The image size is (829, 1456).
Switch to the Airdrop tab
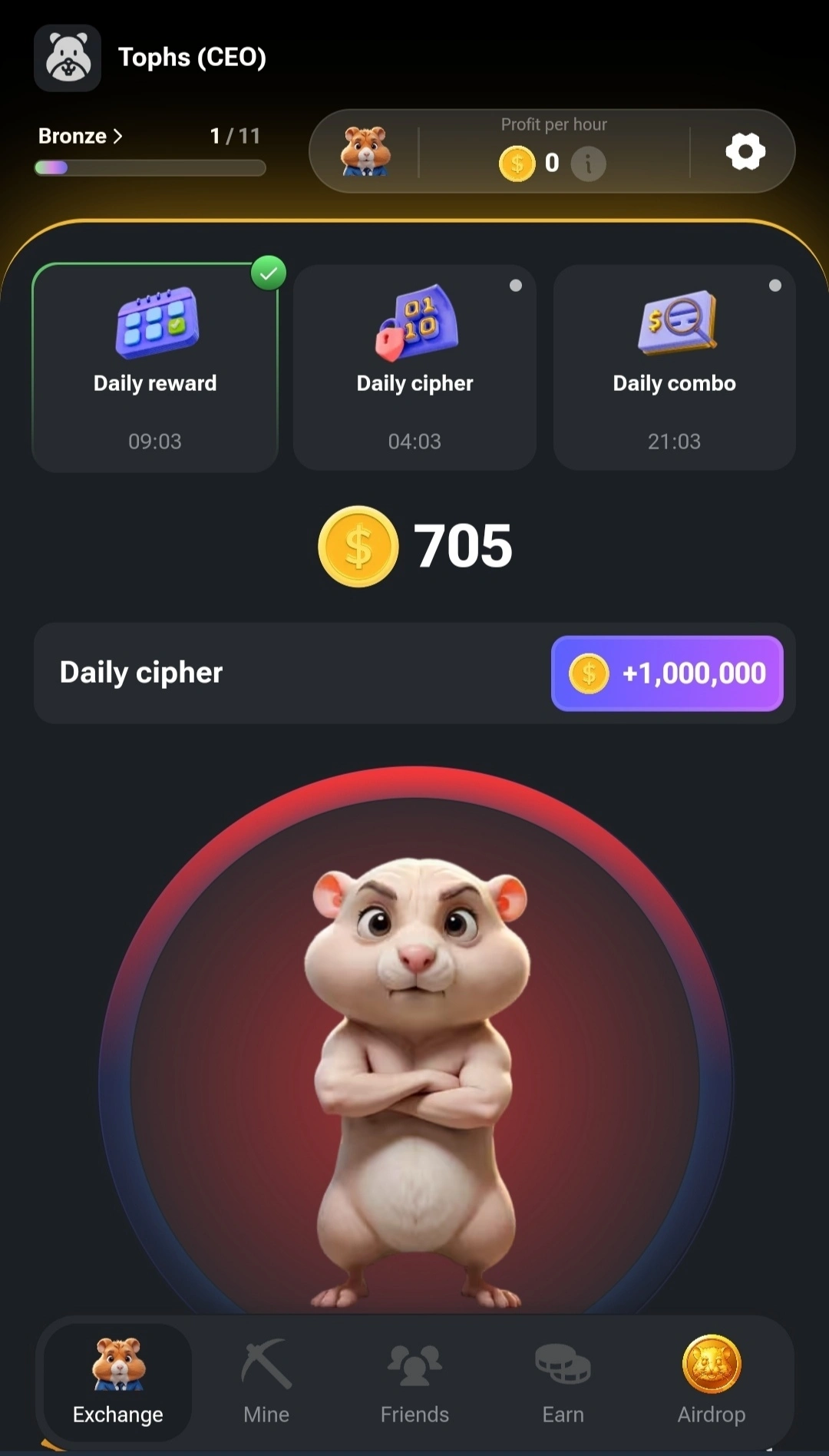(712, 1381)
